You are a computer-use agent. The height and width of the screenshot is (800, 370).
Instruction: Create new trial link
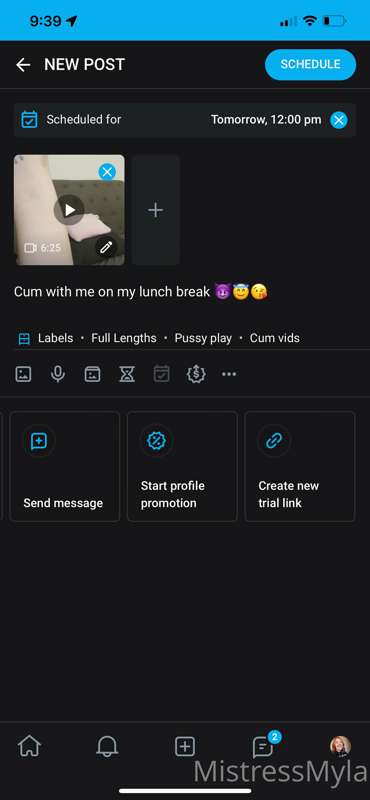point(300,466)
